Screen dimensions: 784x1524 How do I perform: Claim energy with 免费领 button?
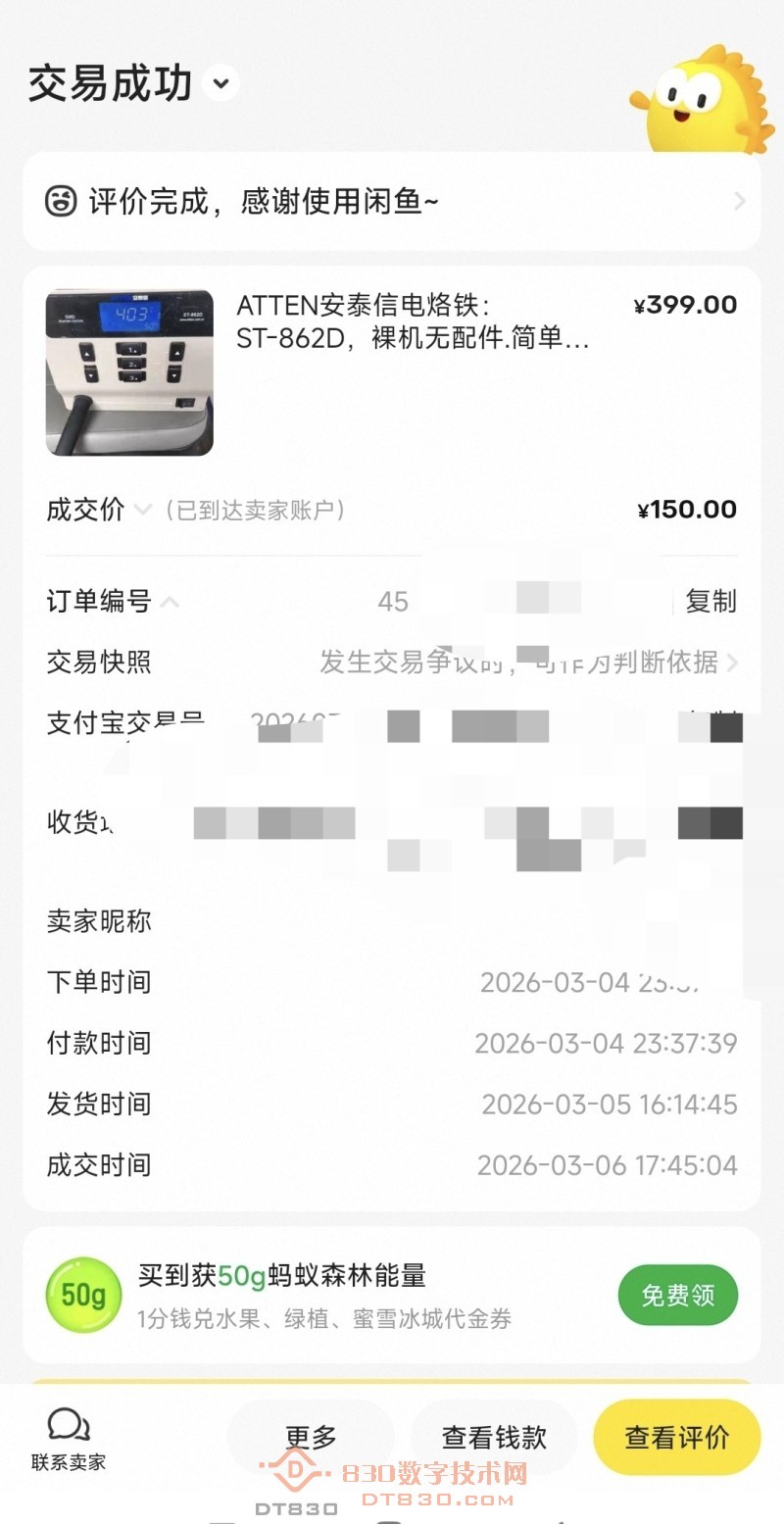[677, 1295]
